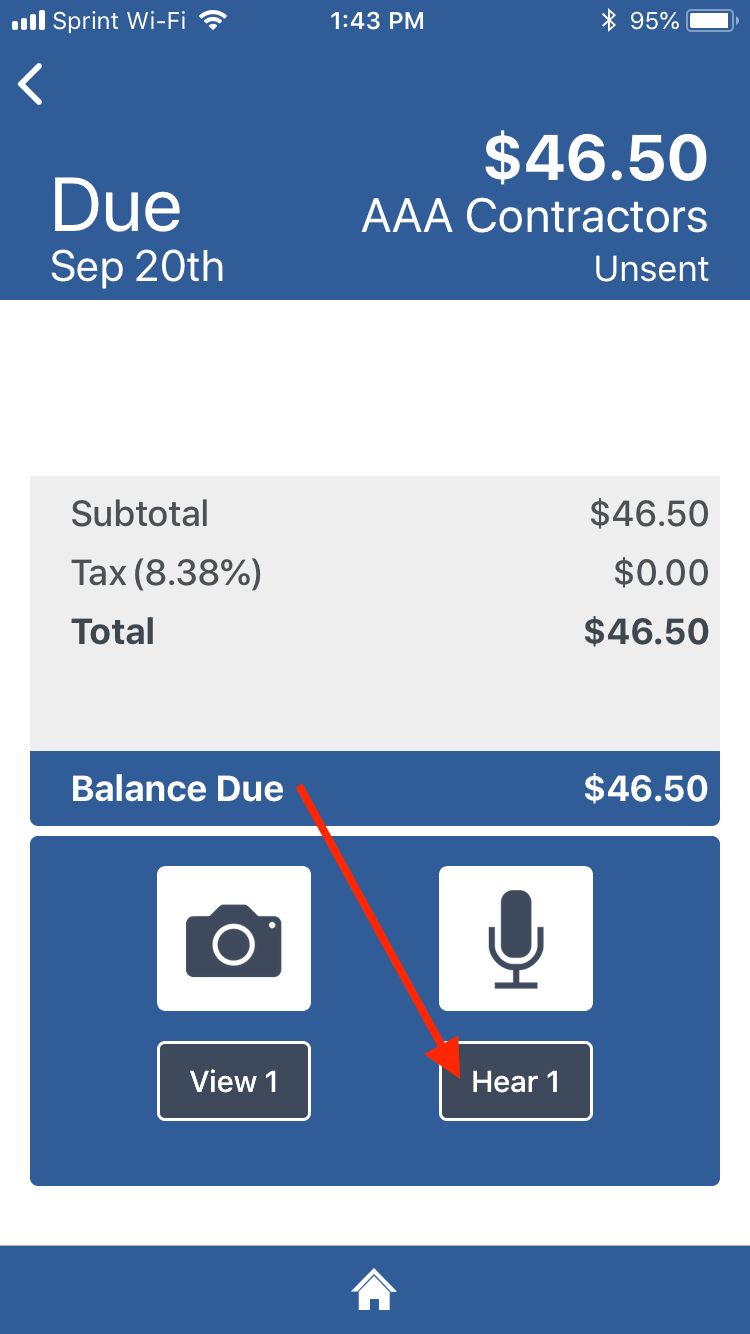Tap the 1:43 PM clock in status bar
Image resolution: width=750 pixels, height=1334 pixels.
coord(377,20)
